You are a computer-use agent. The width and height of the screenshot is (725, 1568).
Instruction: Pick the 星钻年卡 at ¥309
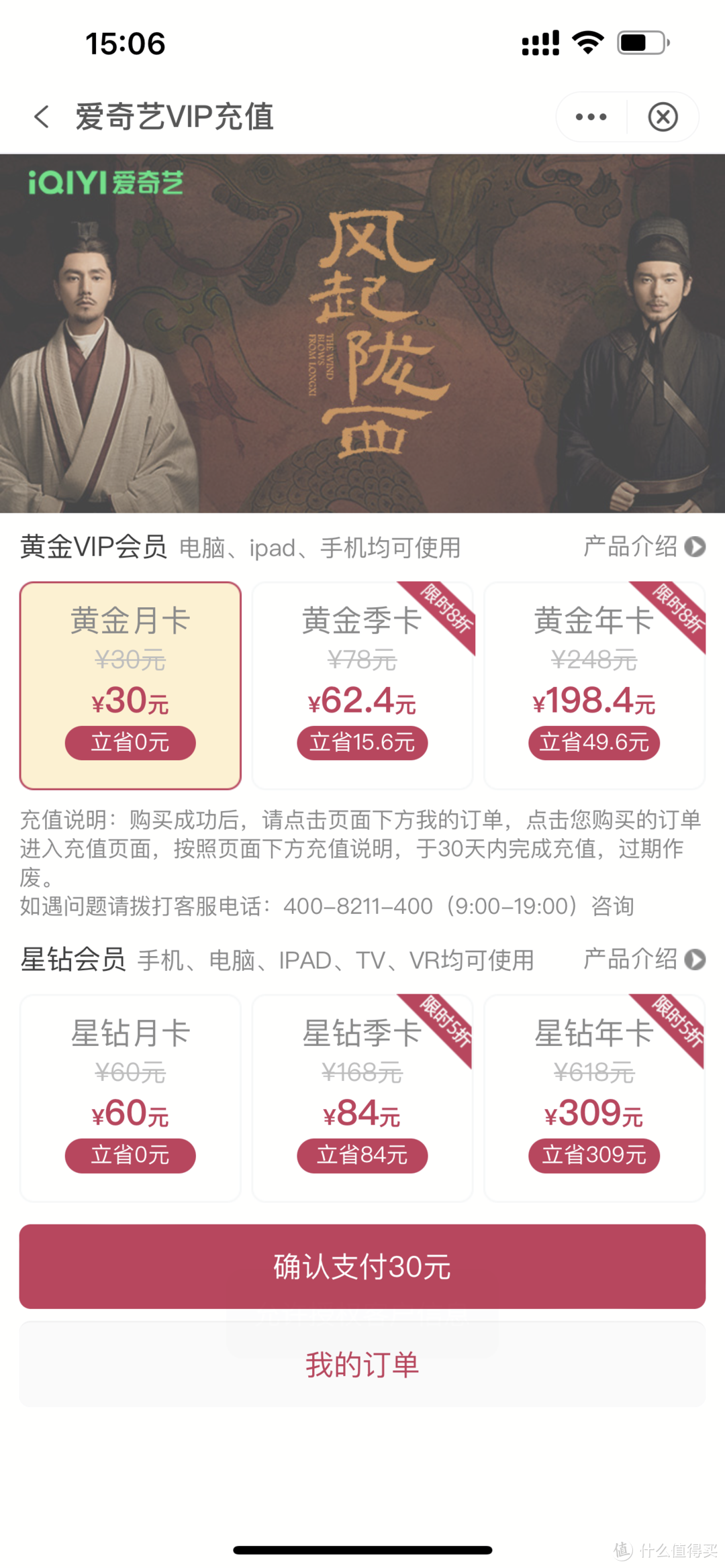[x=594, y=1098]
